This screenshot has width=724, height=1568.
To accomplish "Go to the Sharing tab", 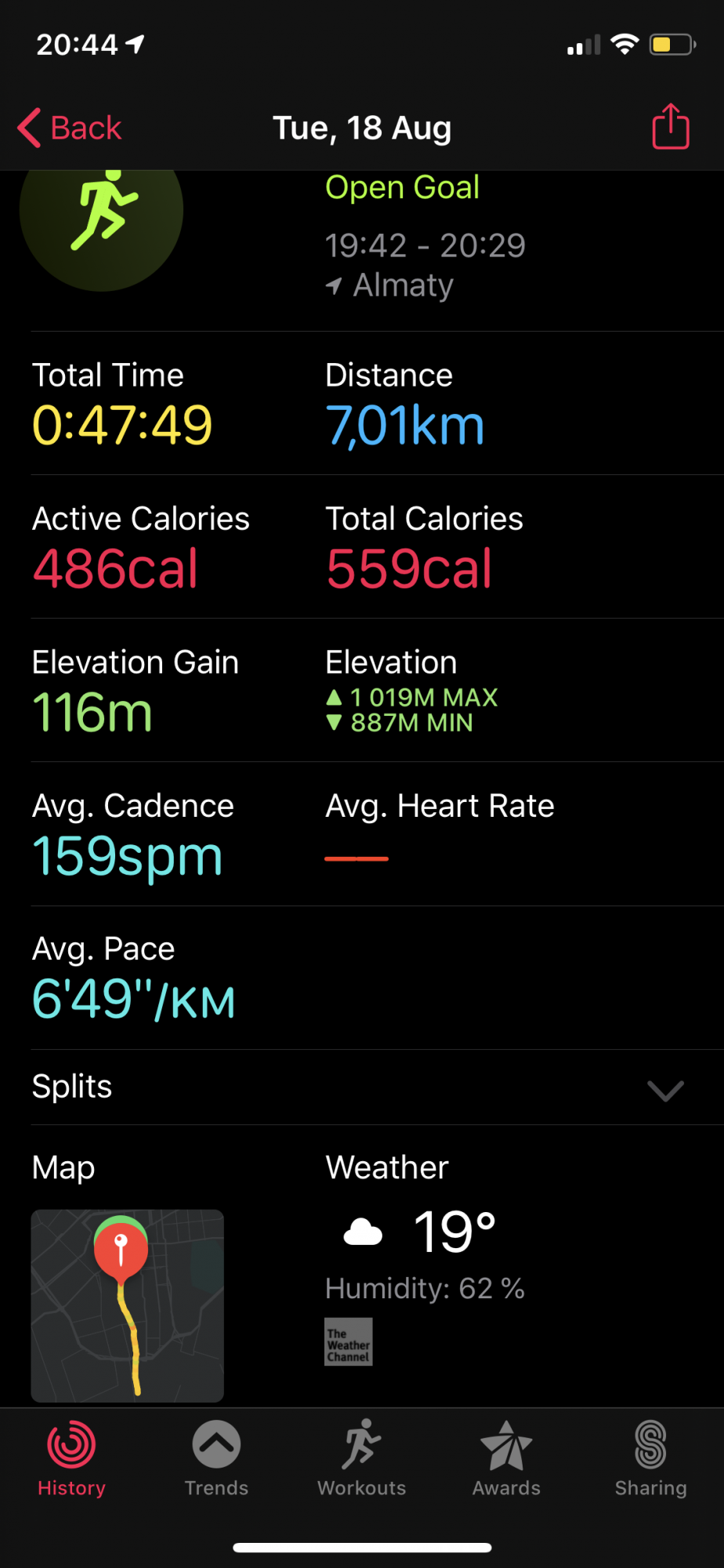I will [x=650, y=1458].
